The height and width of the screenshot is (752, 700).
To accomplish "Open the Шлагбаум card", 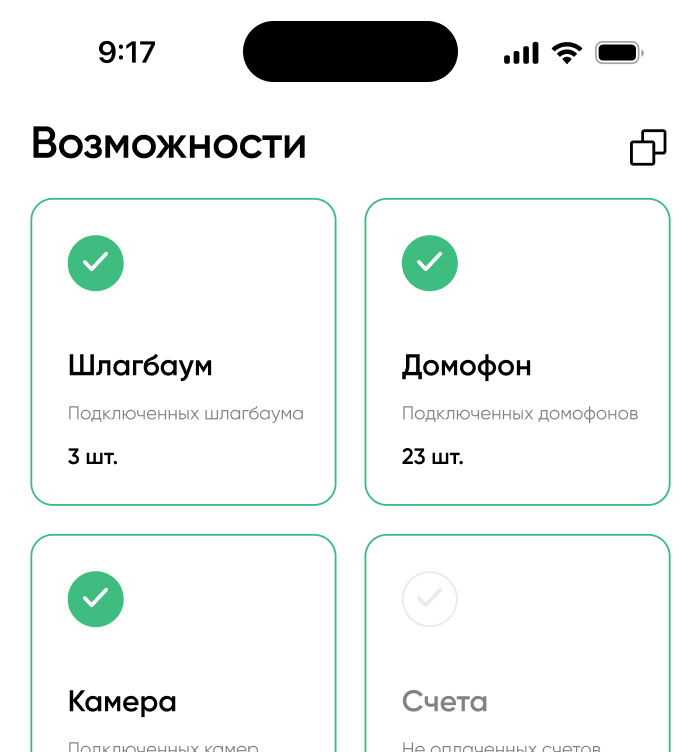I will tap(183, 352).
